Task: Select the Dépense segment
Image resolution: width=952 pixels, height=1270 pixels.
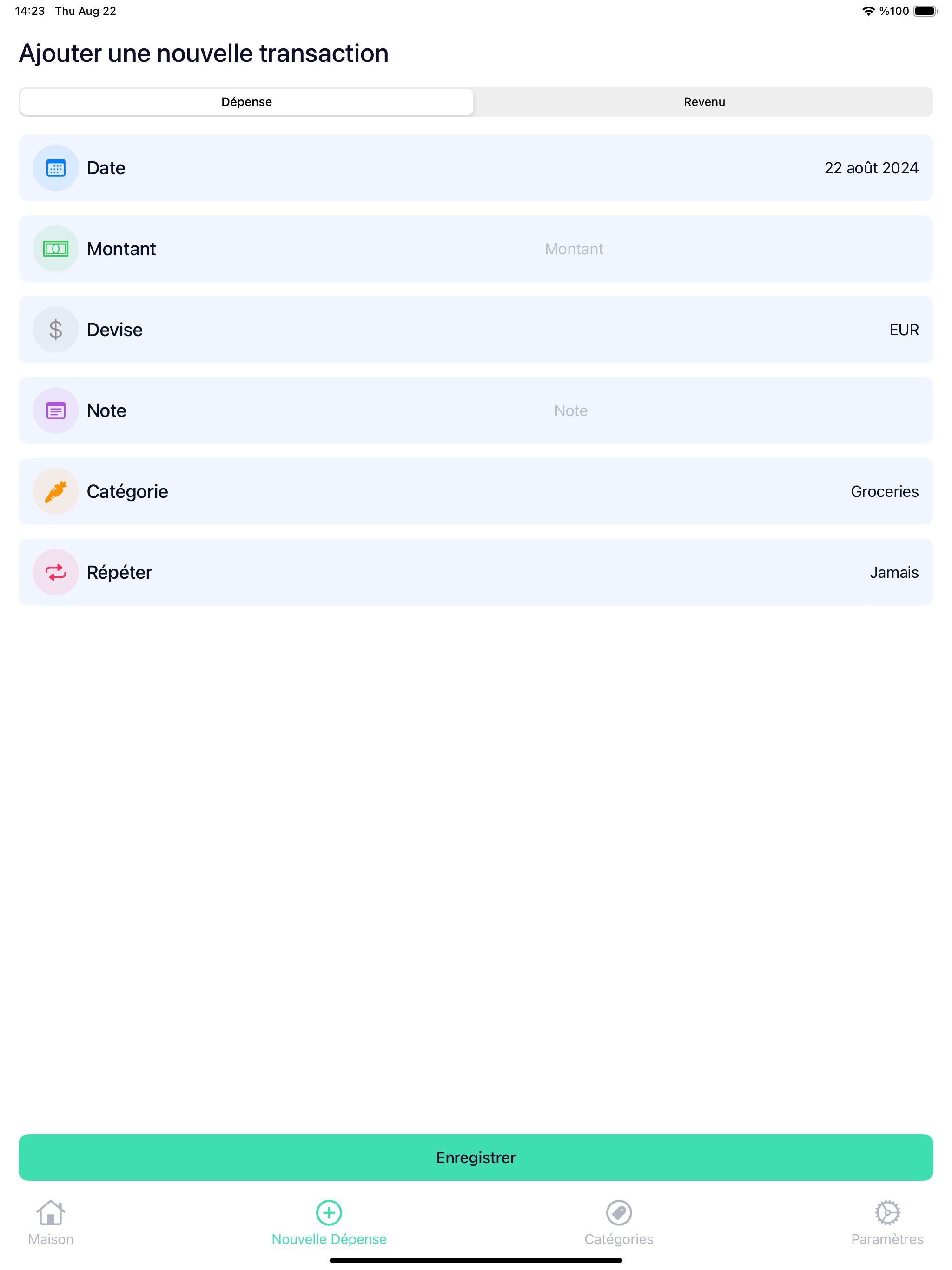Action: pos(246,102)
